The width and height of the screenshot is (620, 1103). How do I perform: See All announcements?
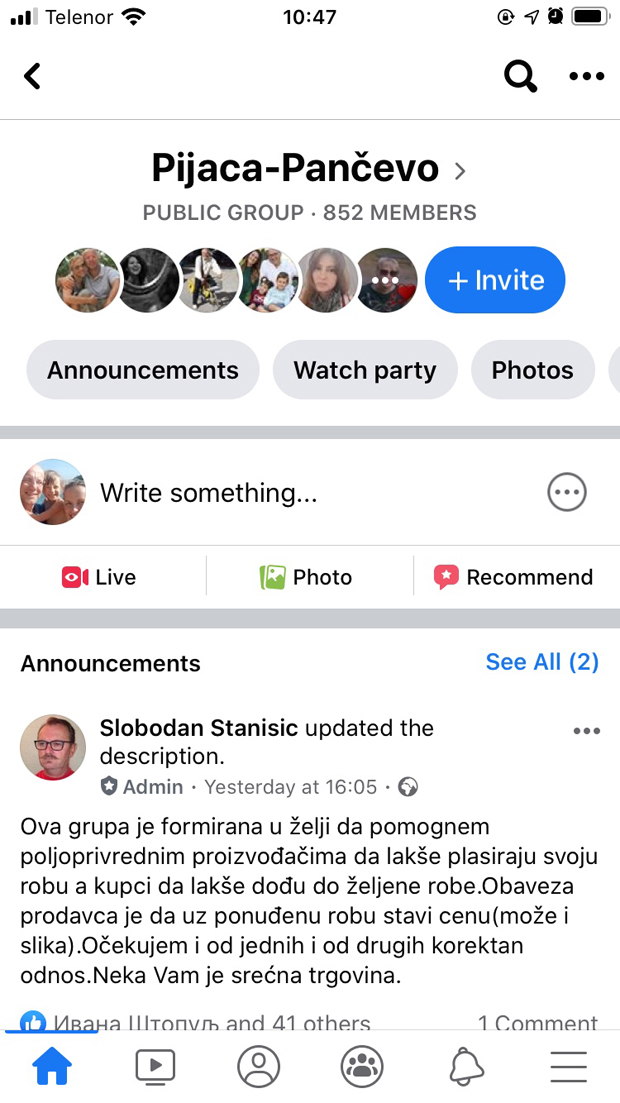[542, 662]
